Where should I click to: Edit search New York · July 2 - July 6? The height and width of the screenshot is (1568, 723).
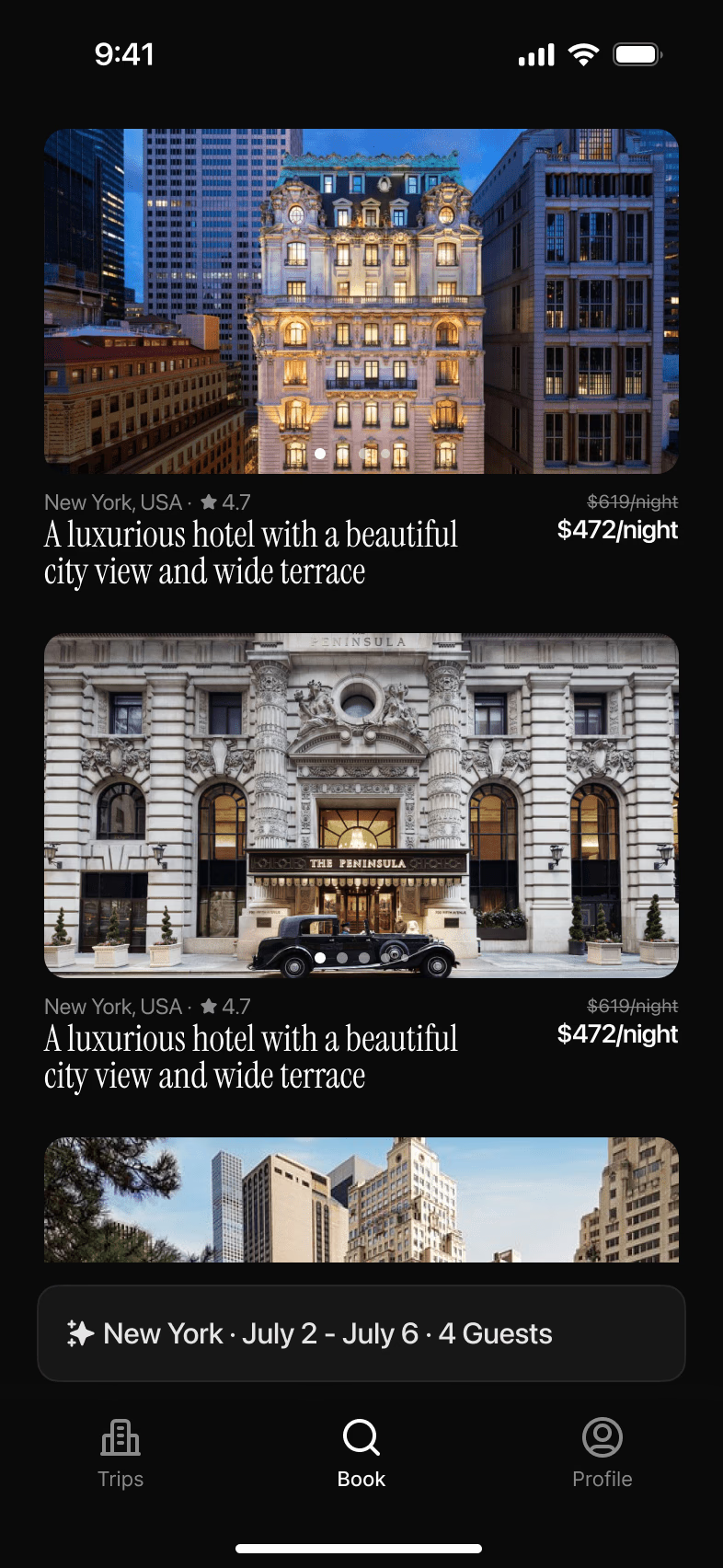point(361,1333)
